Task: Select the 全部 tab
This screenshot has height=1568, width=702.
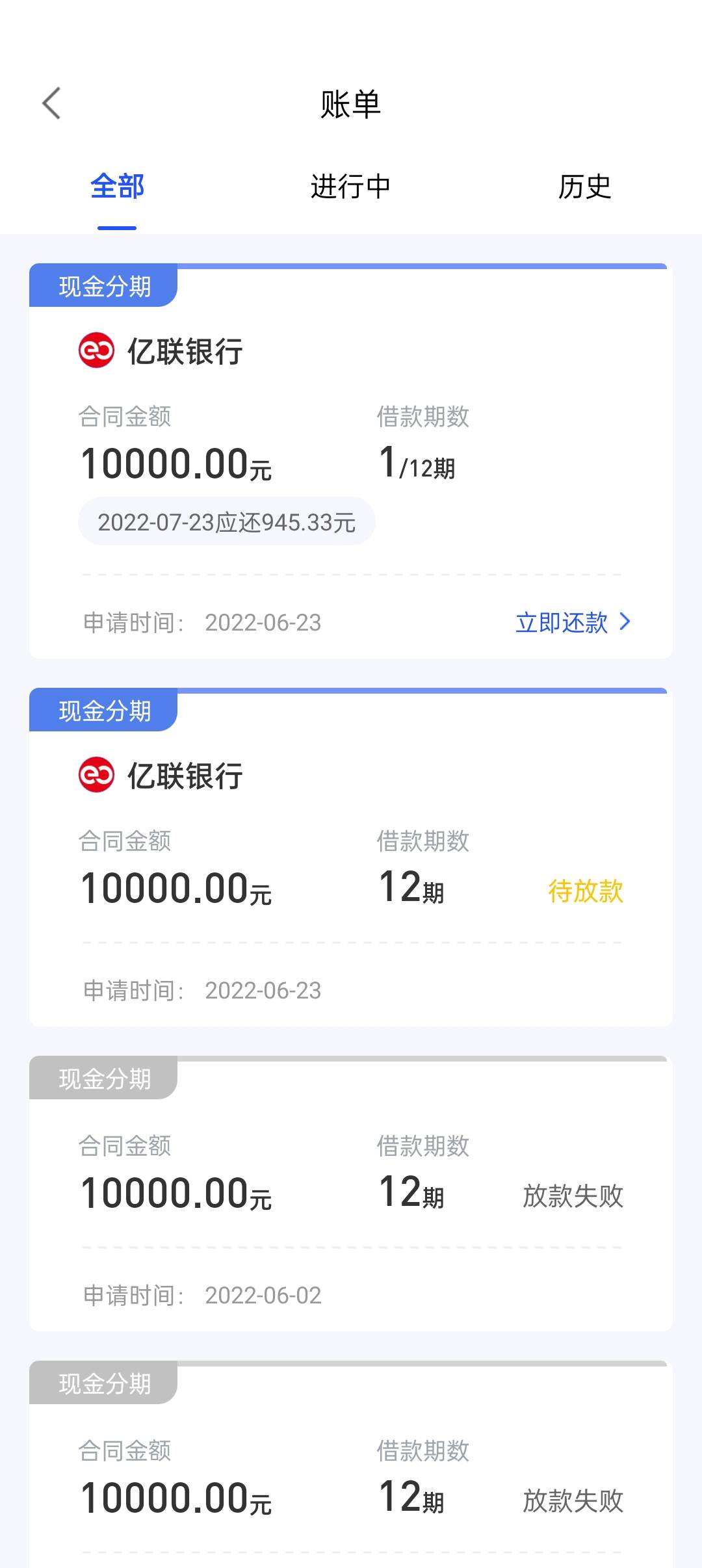Action: click(117, 187)
